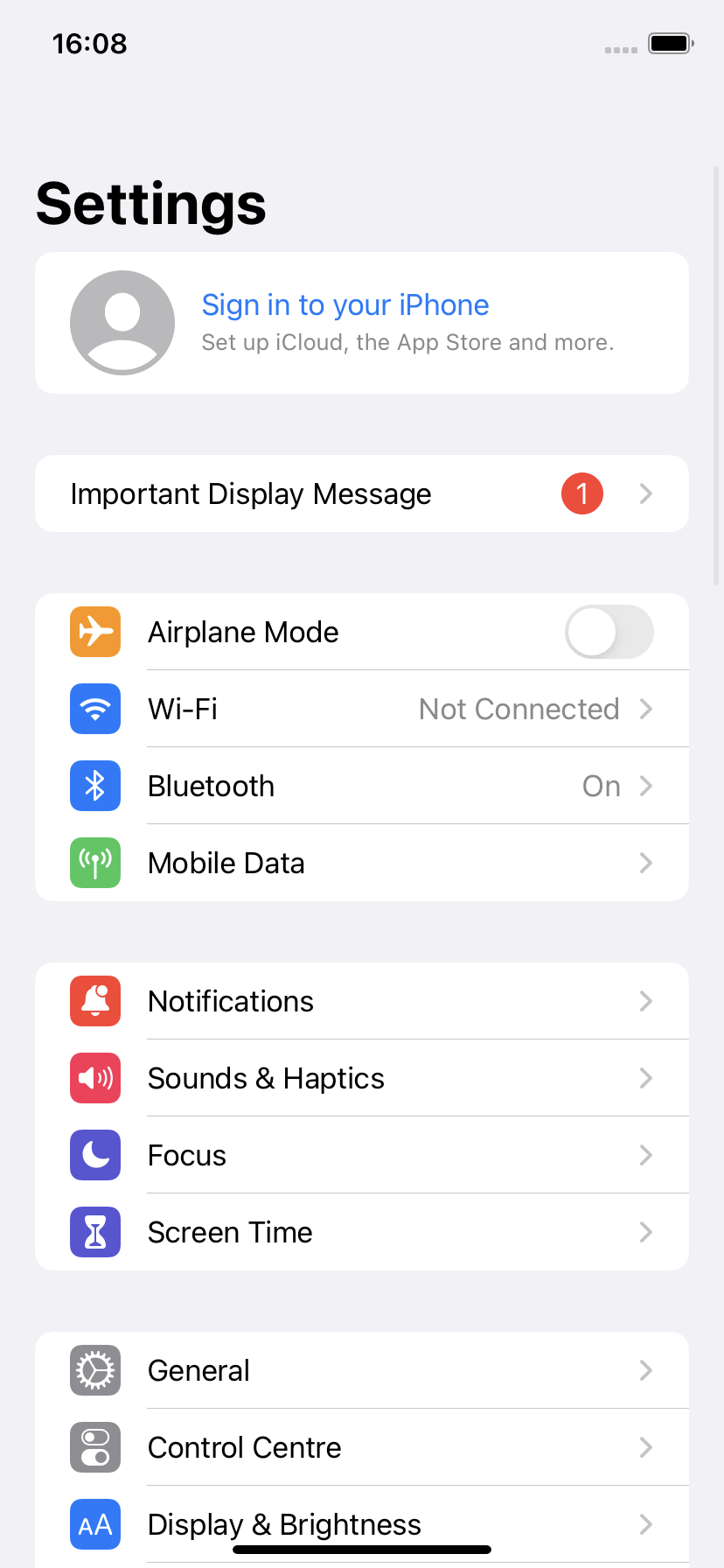Click the Mobile Data antenna icon
The height and width of the screenshot is (1568, 724).
coord(94,863)
